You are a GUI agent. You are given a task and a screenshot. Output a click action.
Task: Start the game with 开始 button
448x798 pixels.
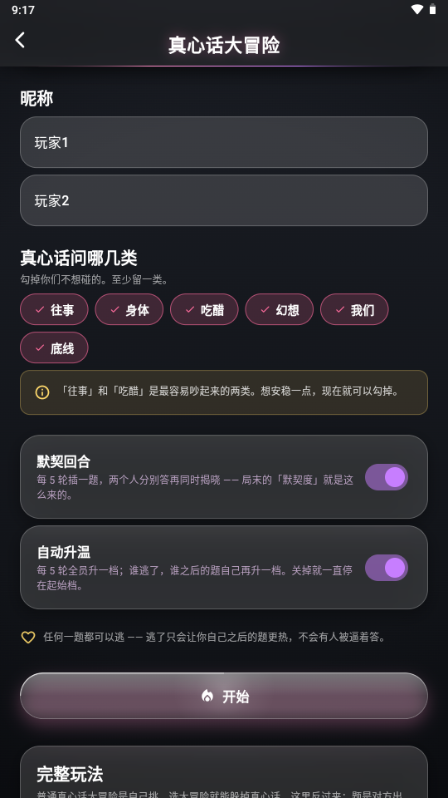tap(224, 696)
